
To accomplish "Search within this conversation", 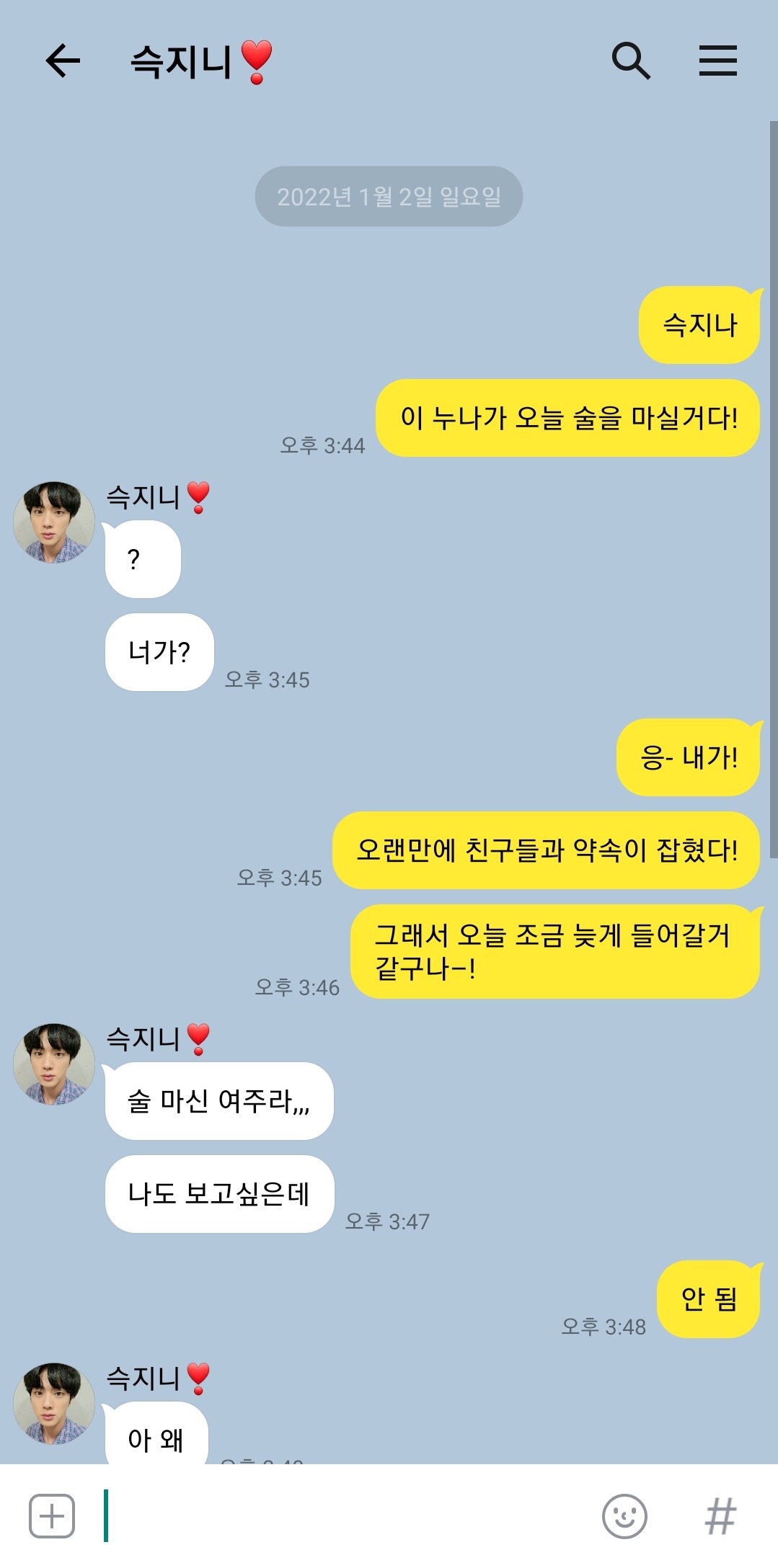I will (631, 61).
